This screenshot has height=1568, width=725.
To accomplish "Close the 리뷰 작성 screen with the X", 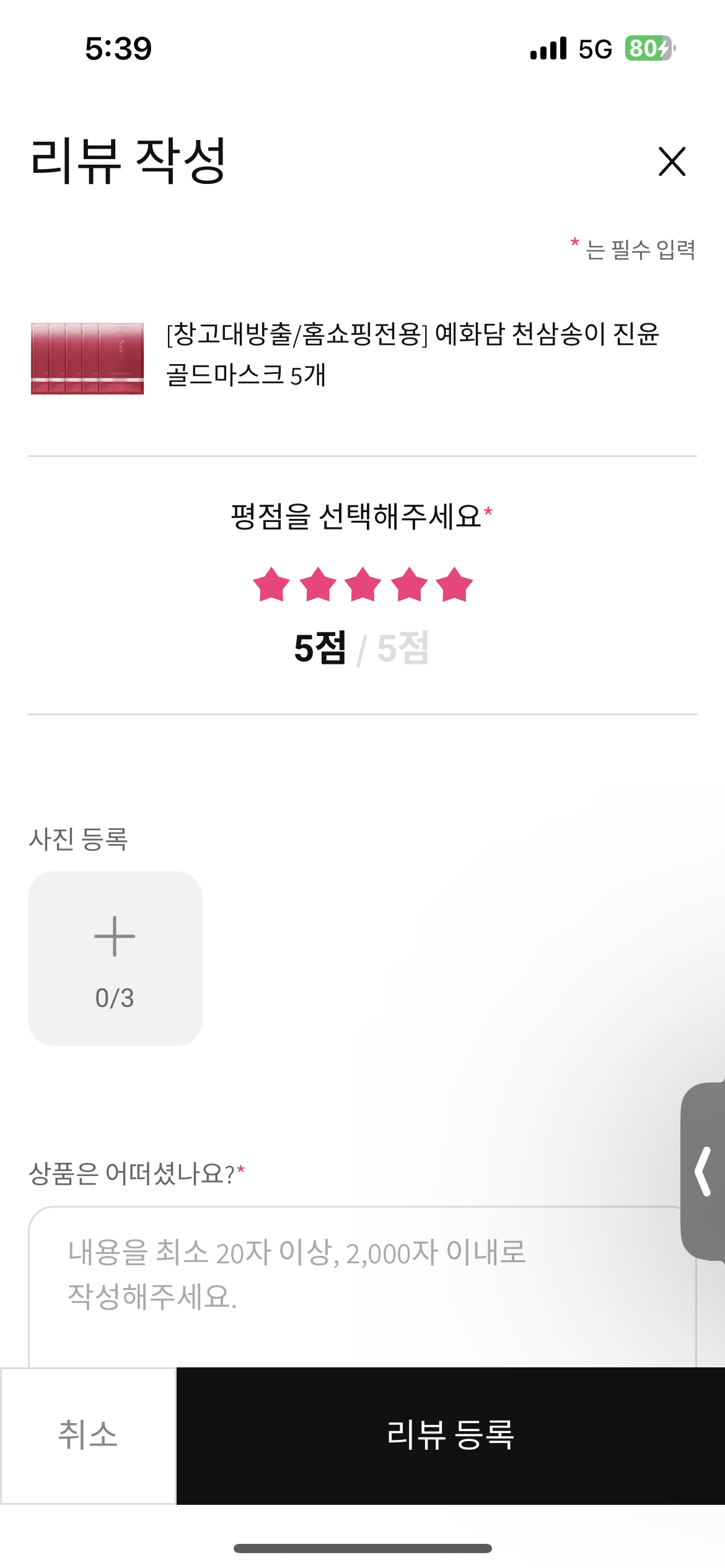I will point(672,162).
